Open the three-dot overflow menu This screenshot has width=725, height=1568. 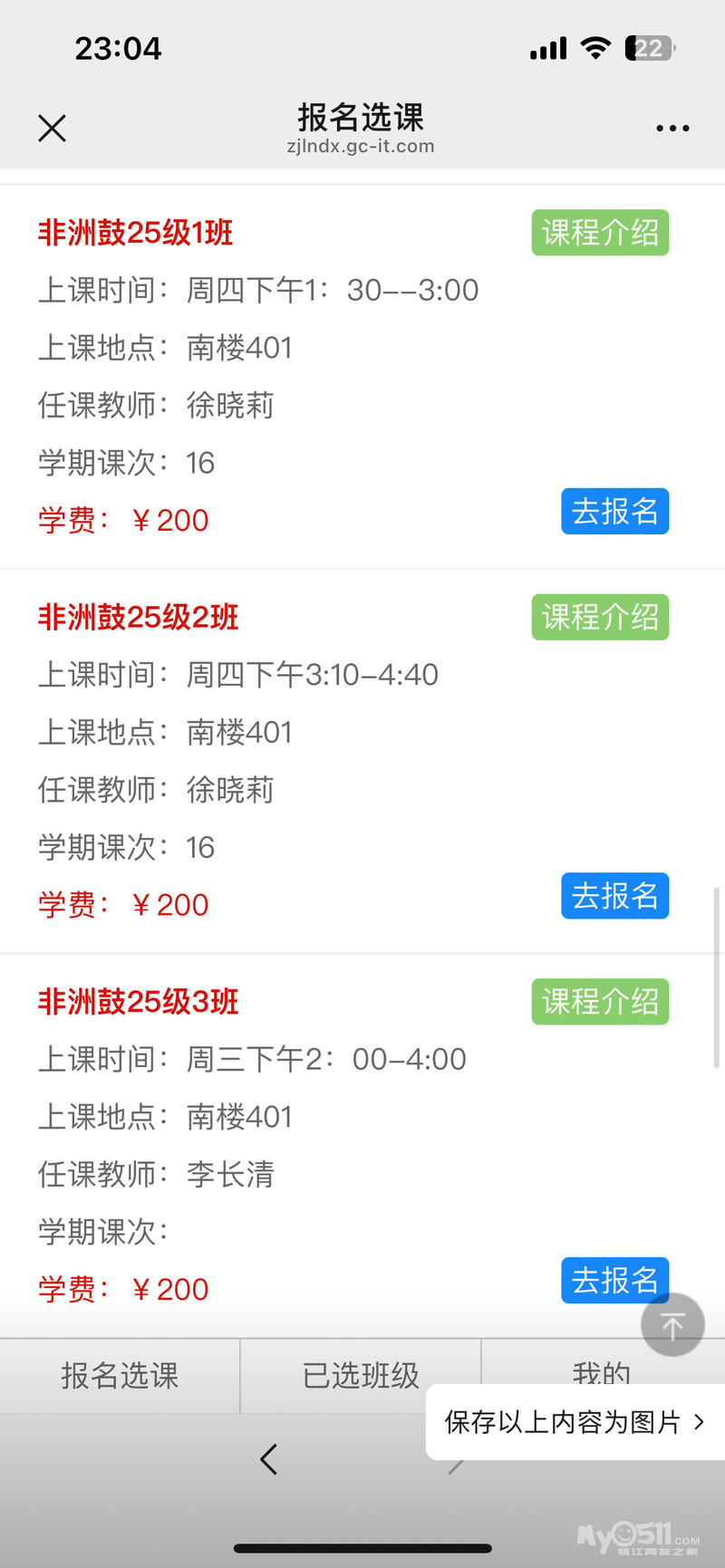tap(672, 129)
